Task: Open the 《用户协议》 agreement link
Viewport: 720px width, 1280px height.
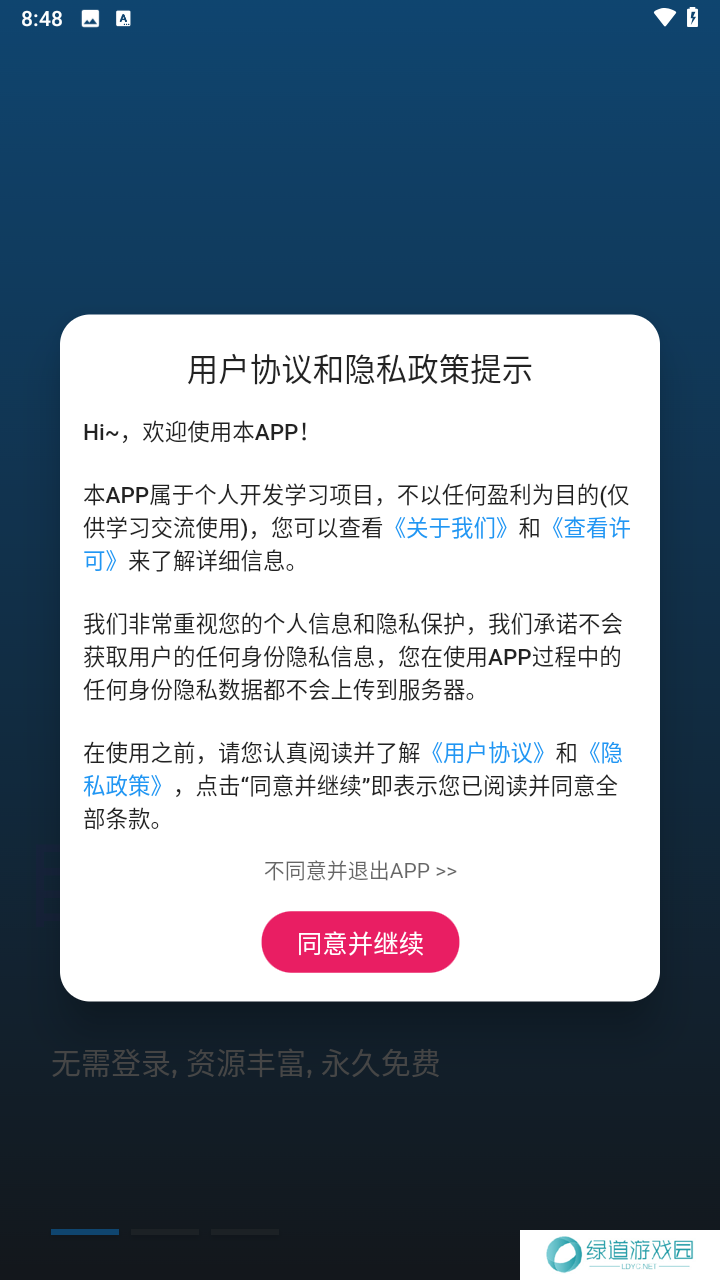Action: pyautogui.click(x=489, y=753)
